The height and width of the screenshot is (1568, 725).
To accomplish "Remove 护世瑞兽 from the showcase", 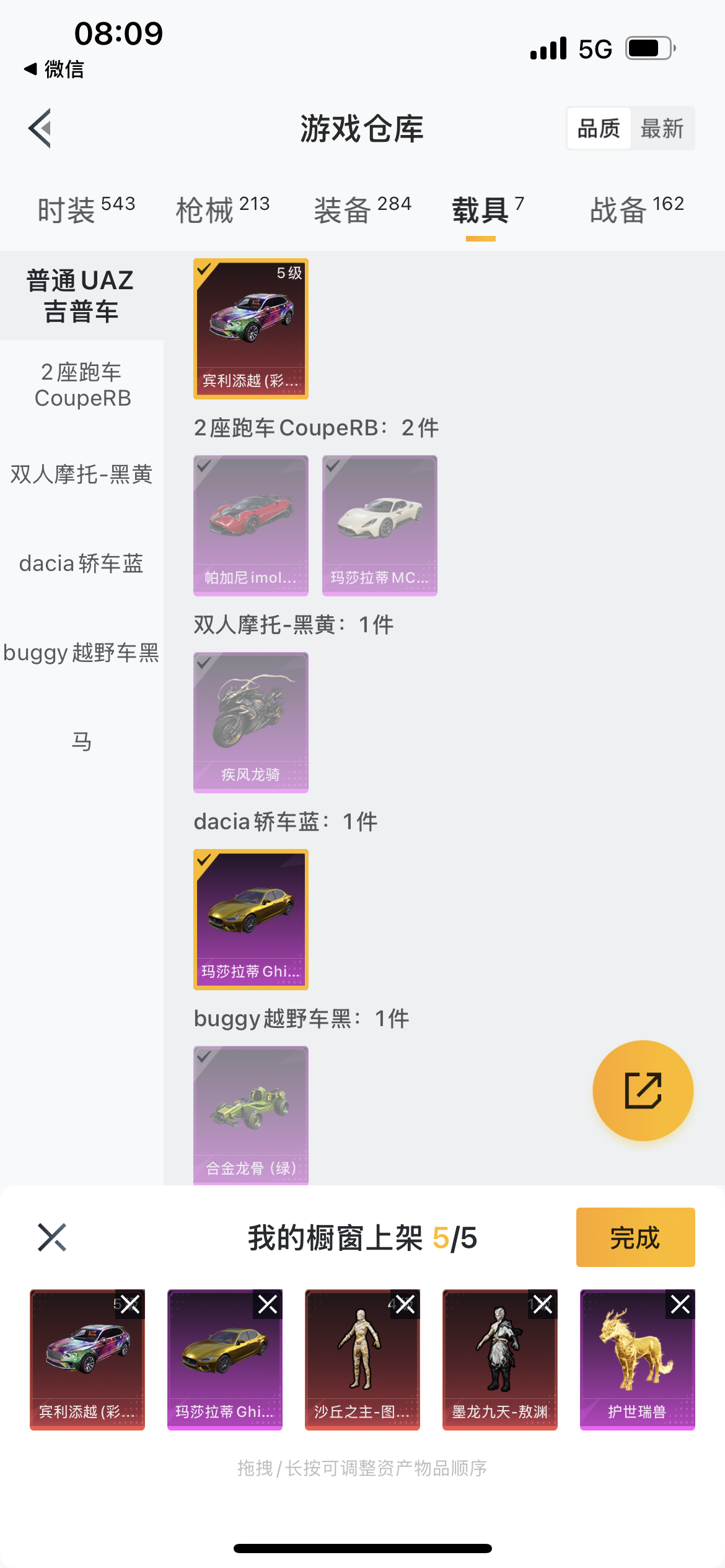I will coord(680,1305).
